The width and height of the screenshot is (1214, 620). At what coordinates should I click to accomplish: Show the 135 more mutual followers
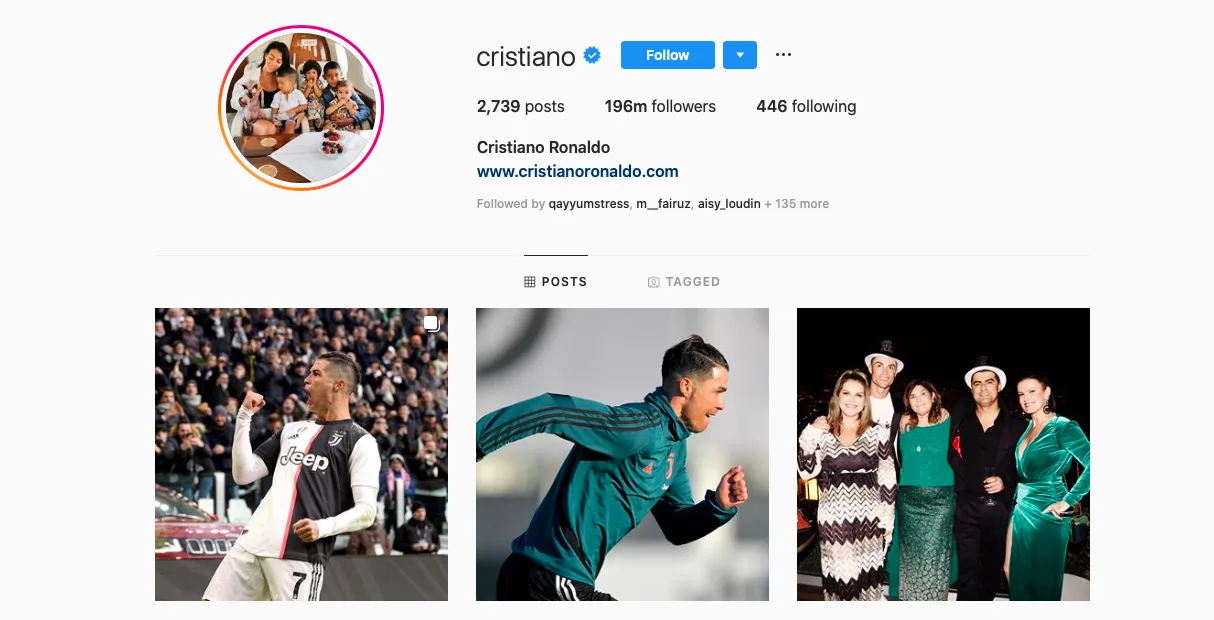pos(797,204)
